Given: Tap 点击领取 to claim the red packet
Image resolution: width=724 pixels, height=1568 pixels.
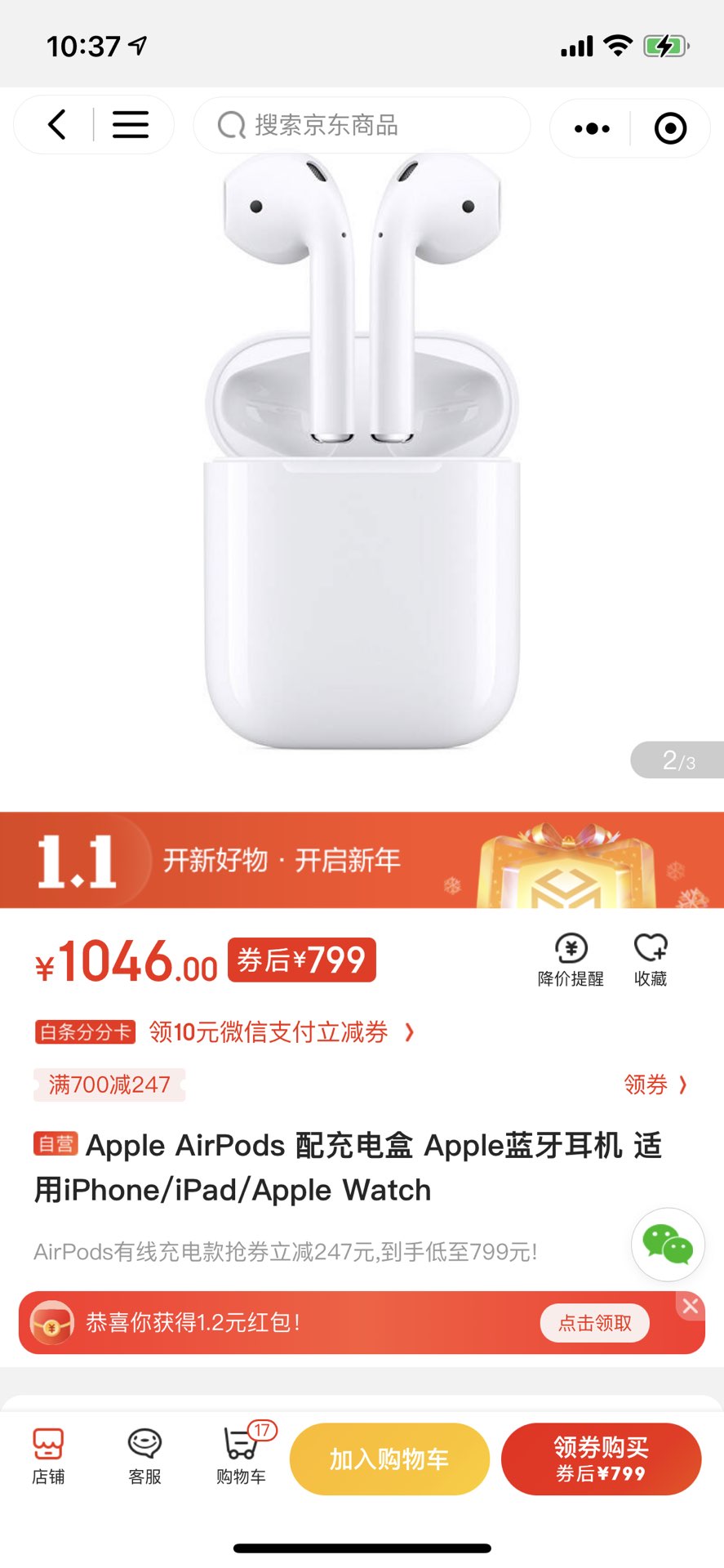Looking at the screenshot, I should point(594,1323).
